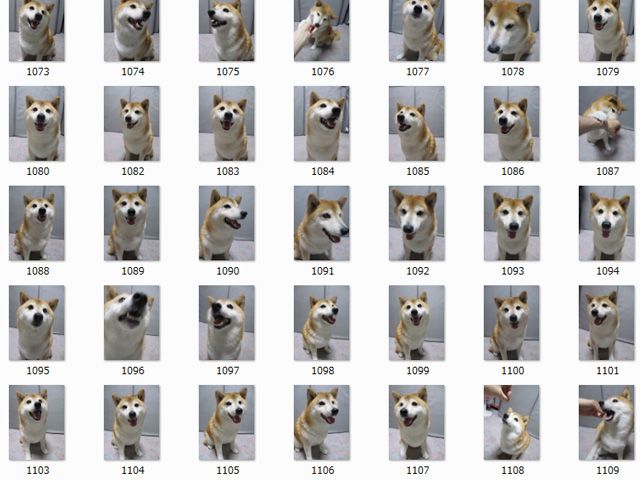Open image 1073
The height and width of the screenshot is (480, 640).
pyautogui.click(x=37, y=30)
